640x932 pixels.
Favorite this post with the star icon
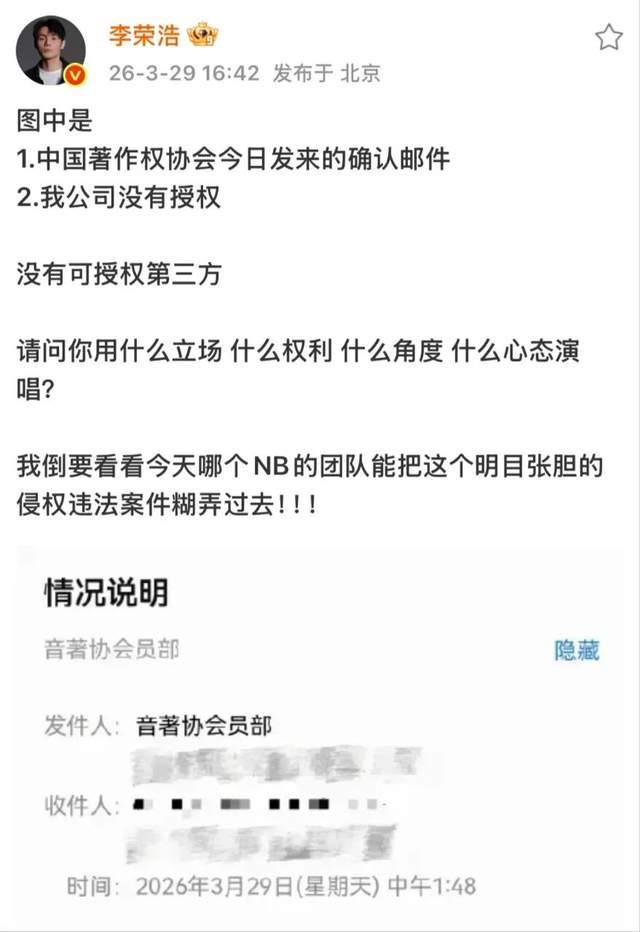point(608,38)
